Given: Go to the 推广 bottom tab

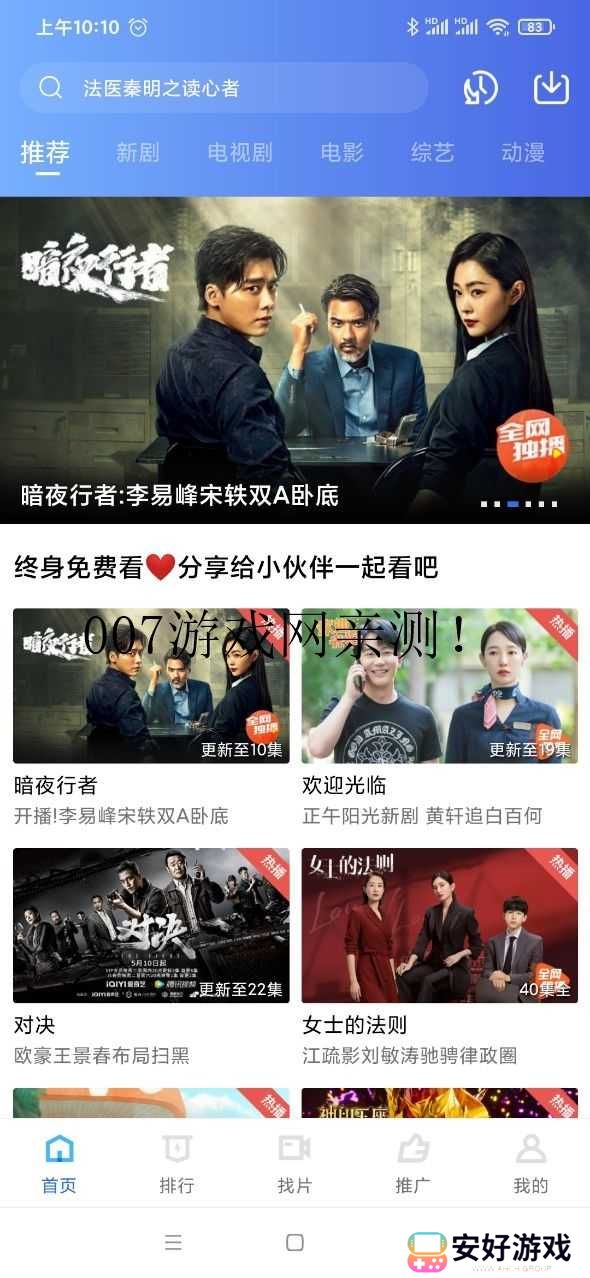Looking at the screenshot, I should coord(413,1163).
